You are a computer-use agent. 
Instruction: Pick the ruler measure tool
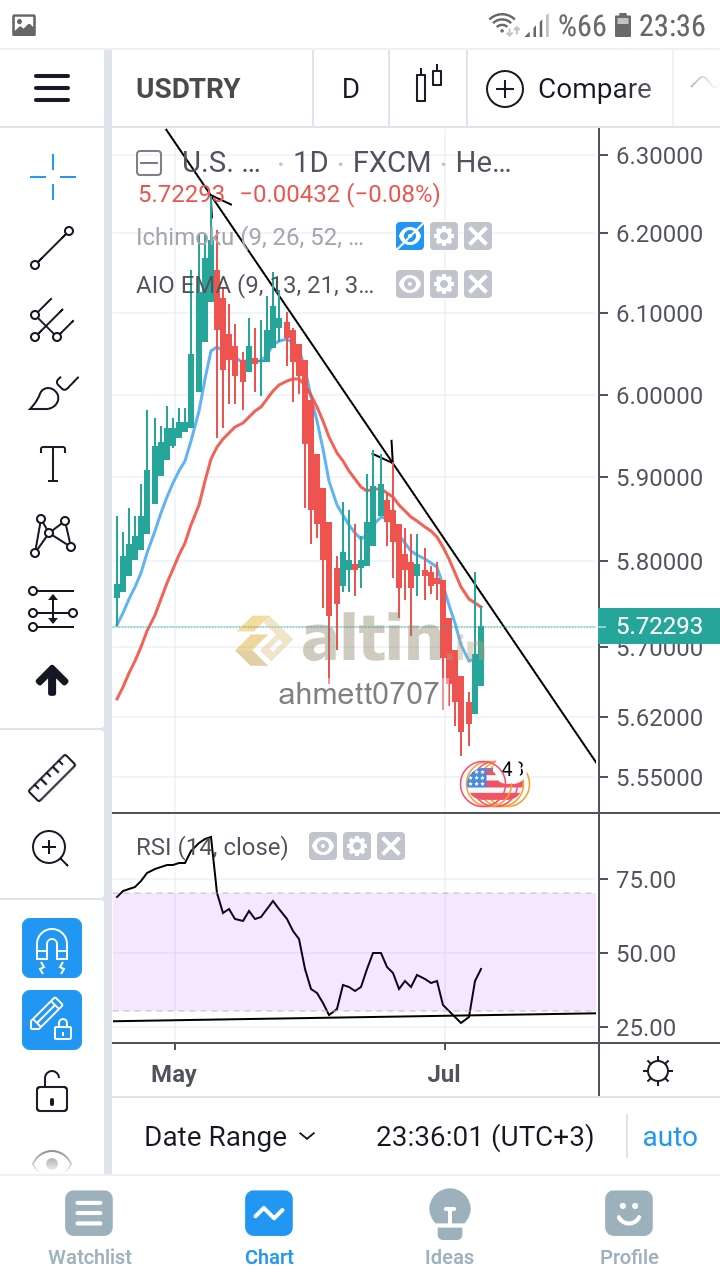(52, 778)
